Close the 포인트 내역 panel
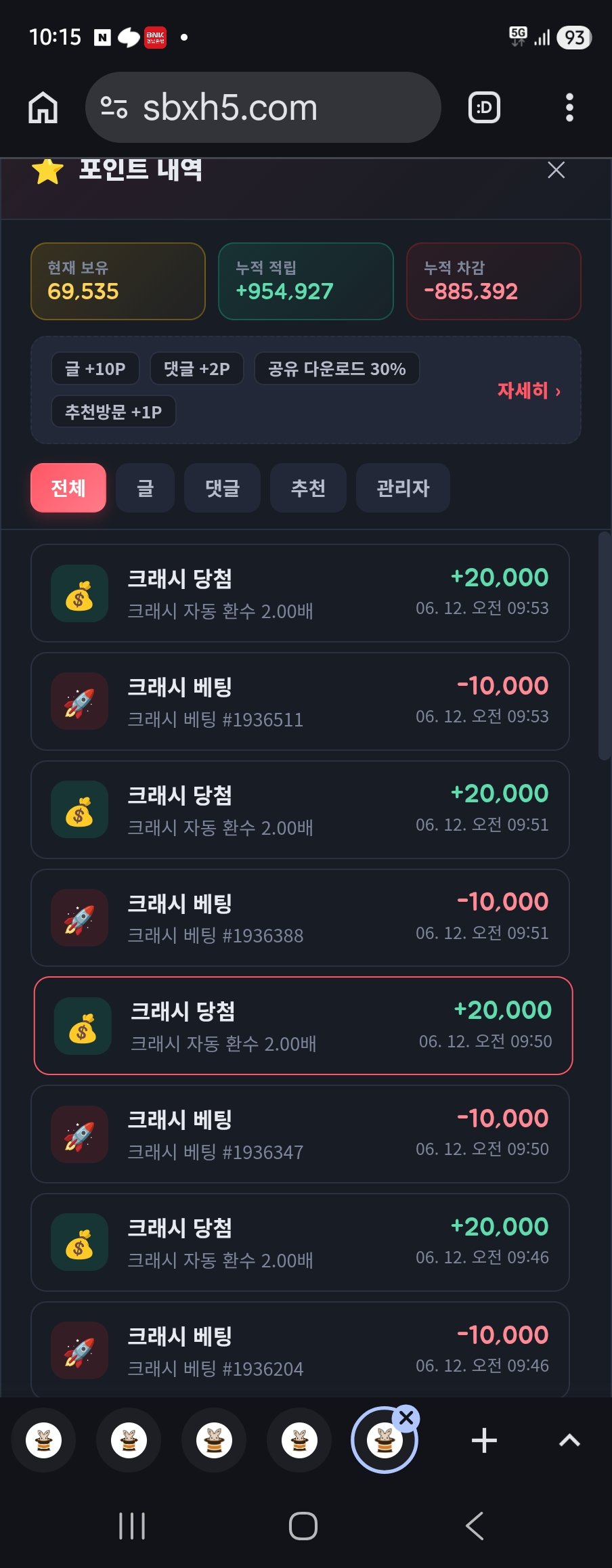Image resolution: width=612 pixels, height=1568 pixels. click(556, 170)
